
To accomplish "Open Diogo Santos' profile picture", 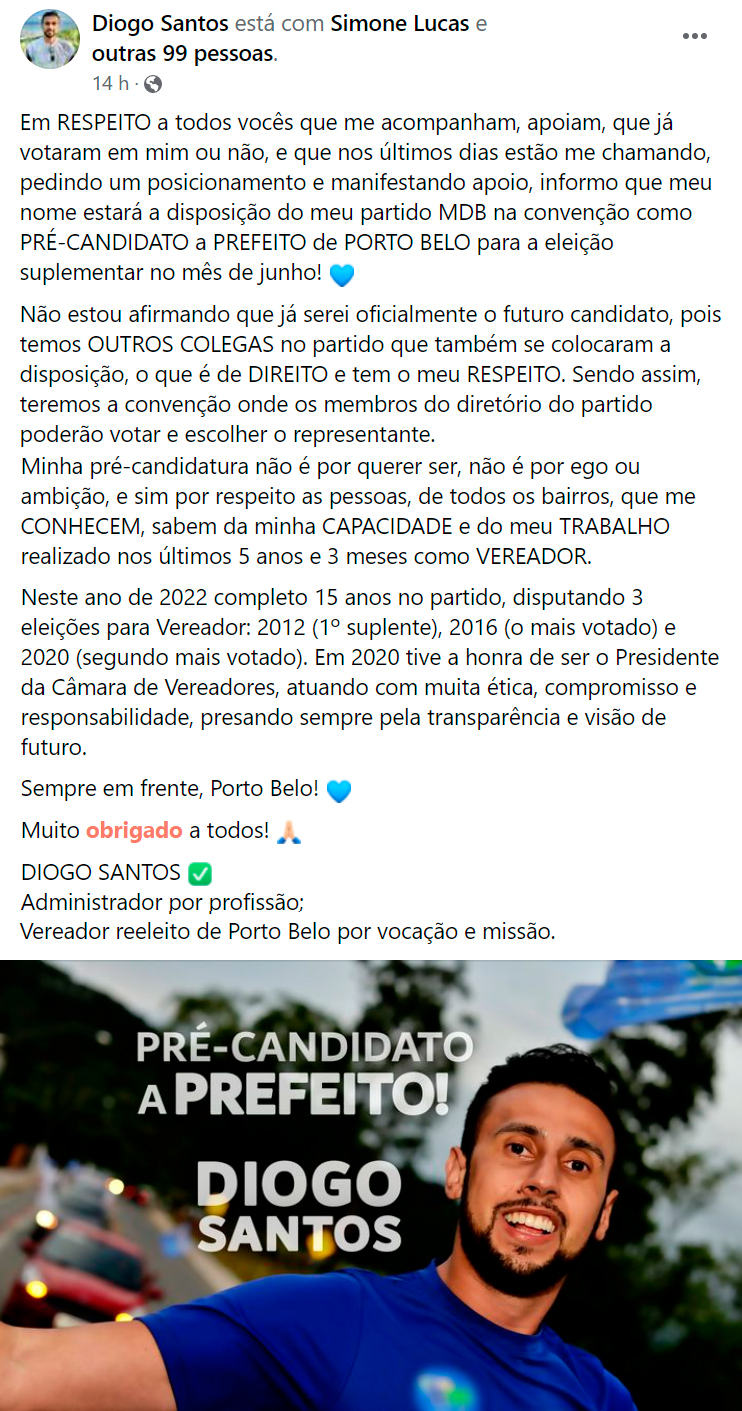I will click(x=50, y=40).
